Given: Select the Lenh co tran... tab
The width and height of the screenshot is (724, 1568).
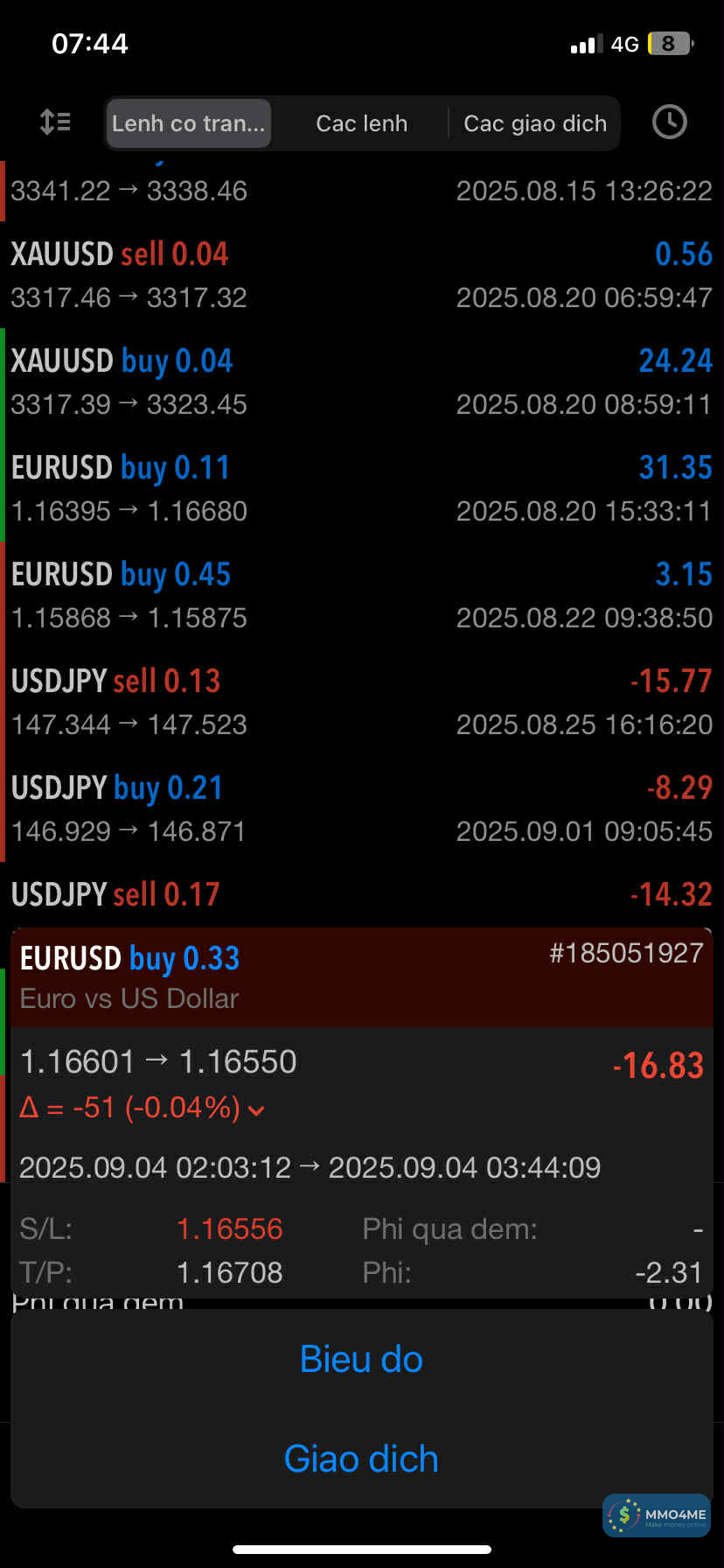Looking at the screenshot, I should [188, 123].
